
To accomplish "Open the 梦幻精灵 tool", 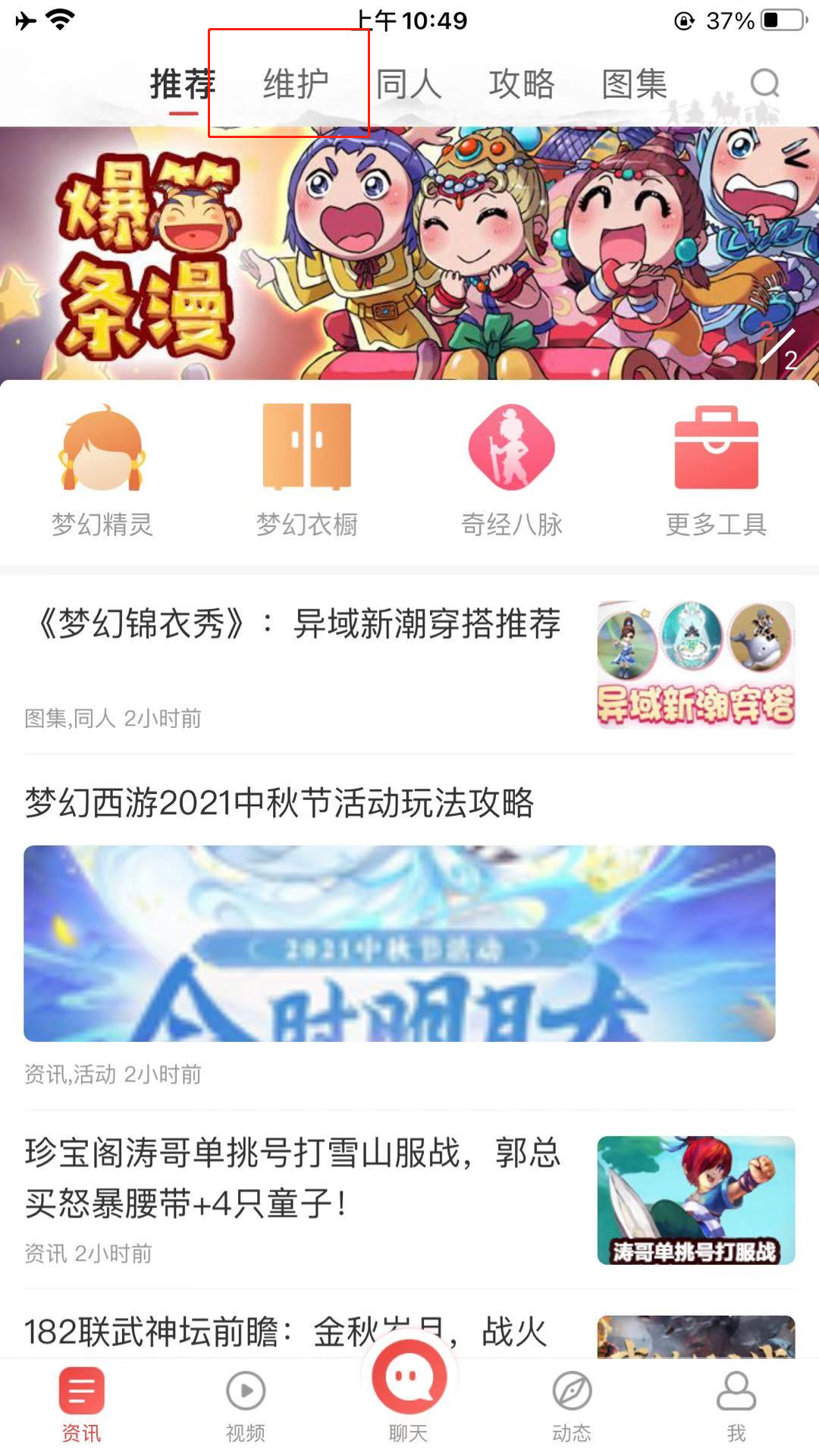I will 102,470.
